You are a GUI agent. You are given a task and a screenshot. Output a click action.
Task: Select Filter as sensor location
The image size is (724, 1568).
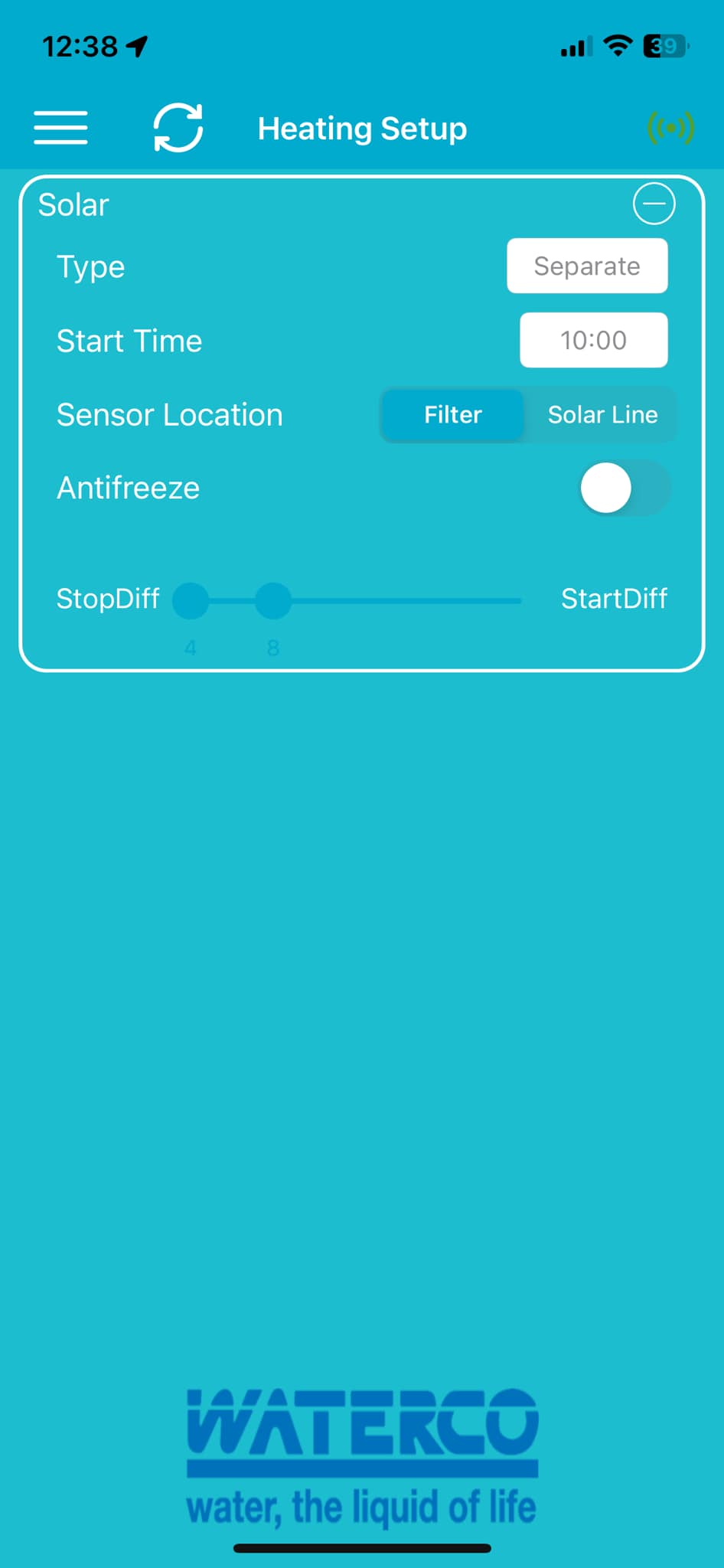(453, 415)
